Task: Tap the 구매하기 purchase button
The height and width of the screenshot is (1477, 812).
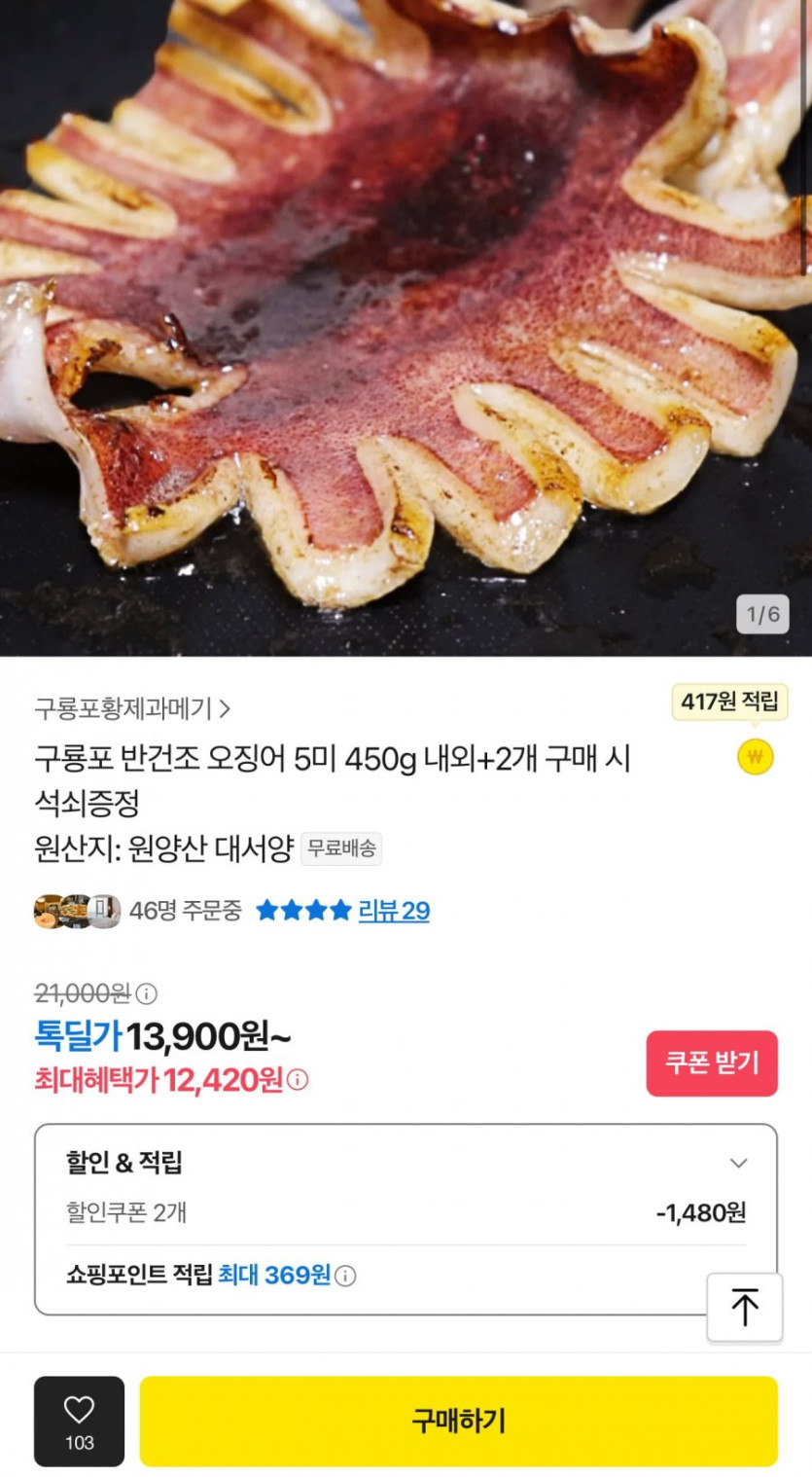Action: click(x=458, y=1421)
